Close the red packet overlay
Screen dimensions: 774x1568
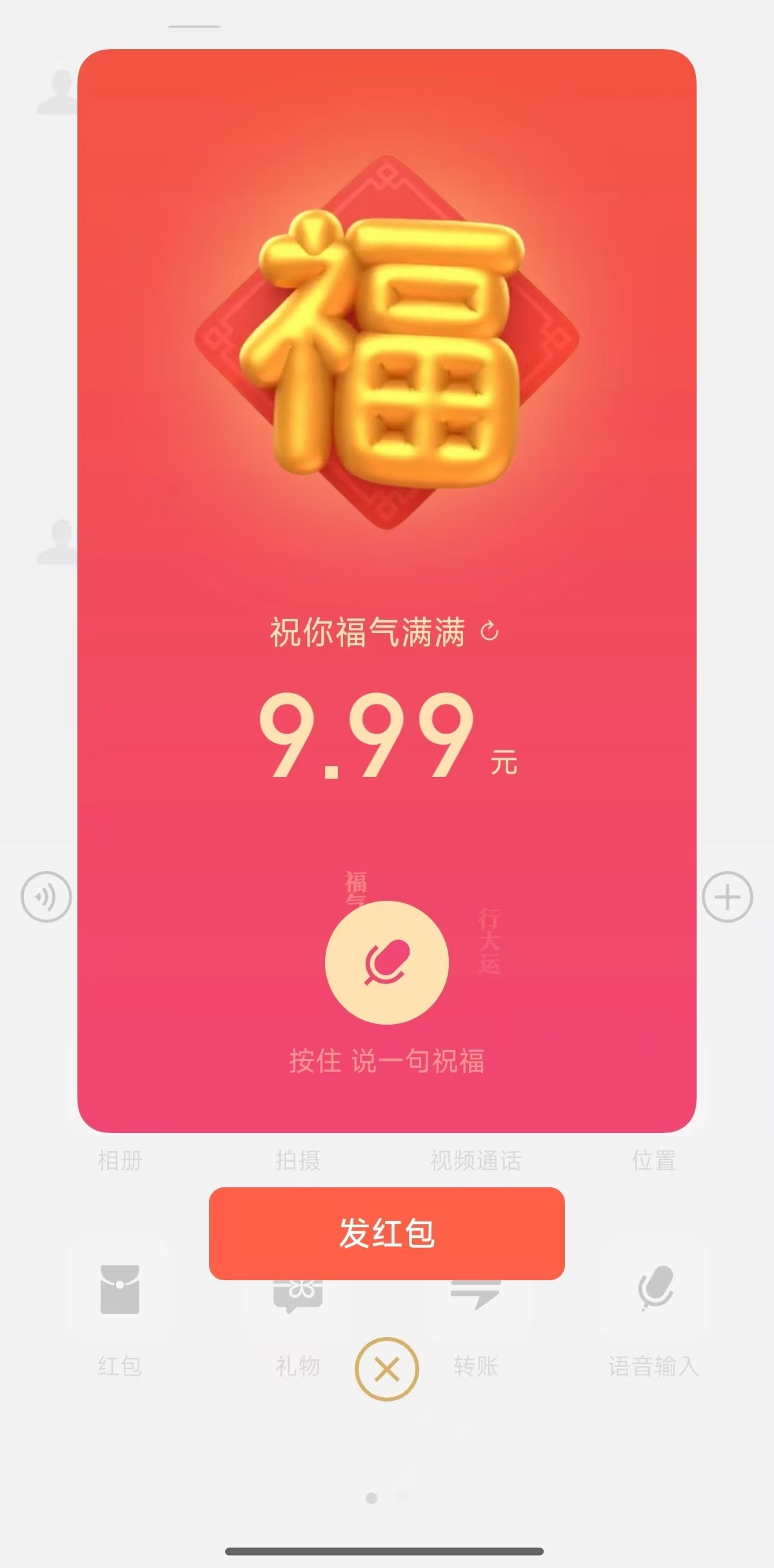[x=386, y=1369]
